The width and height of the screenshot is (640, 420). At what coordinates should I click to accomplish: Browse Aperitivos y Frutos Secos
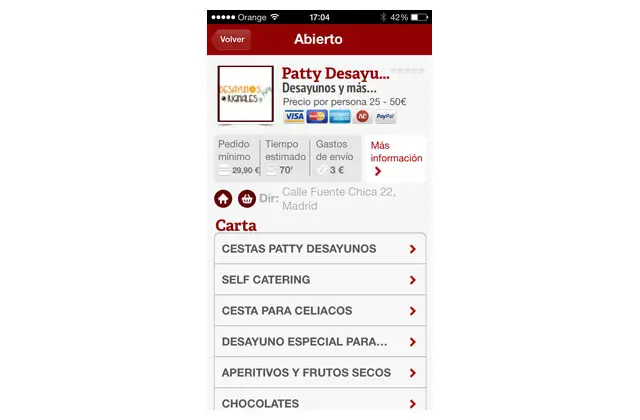320,373
